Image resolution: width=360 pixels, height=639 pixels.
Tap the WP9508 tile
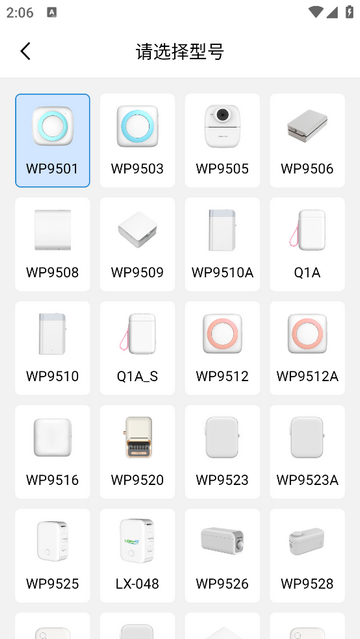[x=53, y=244]
